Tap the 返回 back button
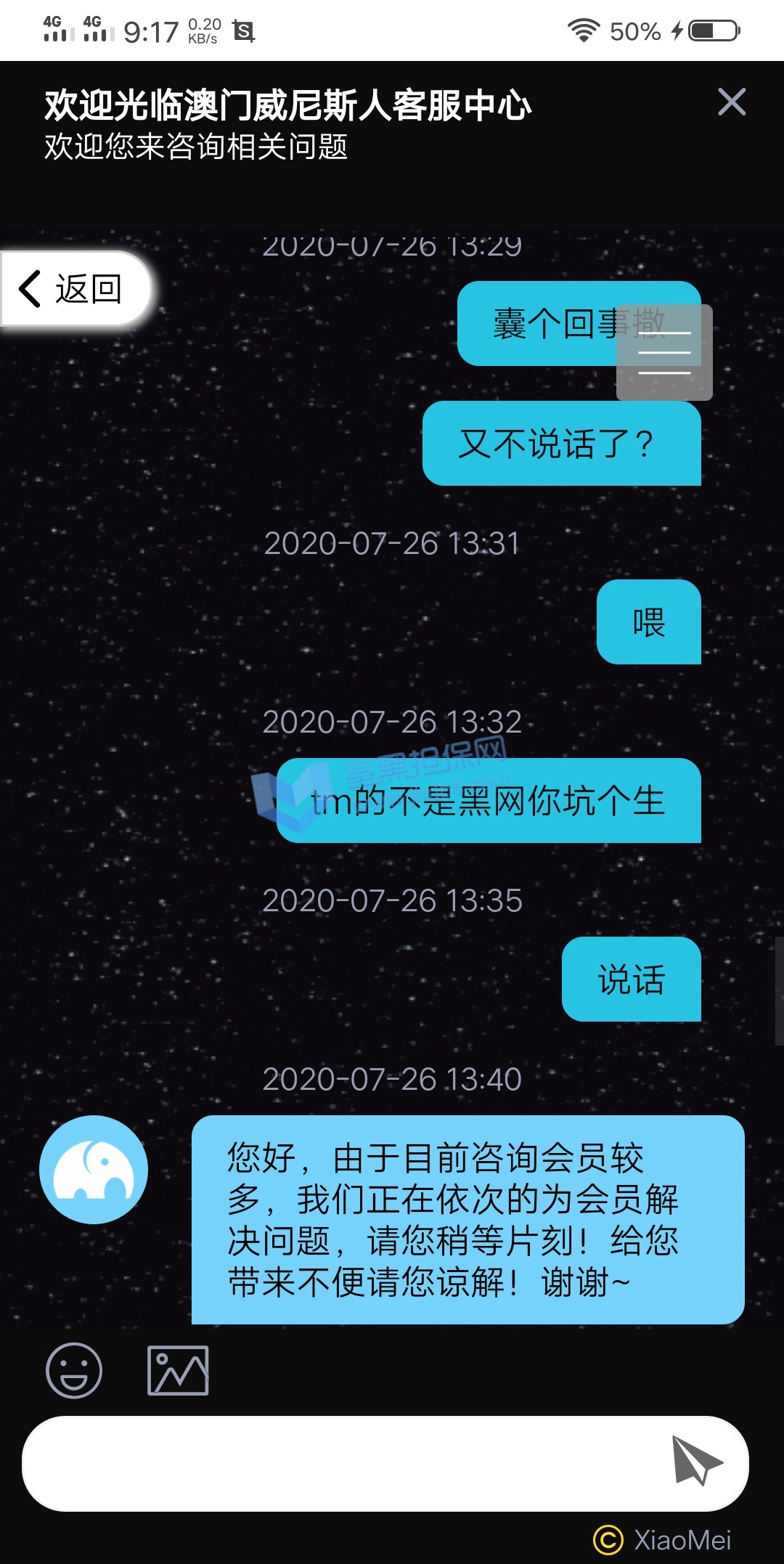The height and width of the screenshot is (1564, 784). click(x=74, y=289)
